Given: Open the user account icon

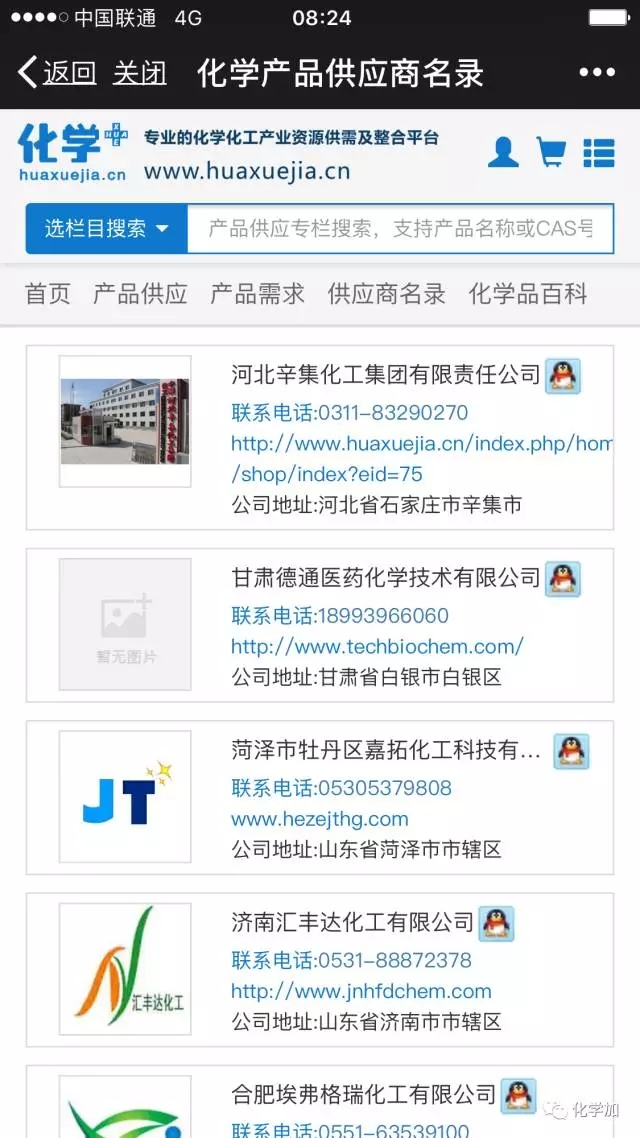Looking at the screenshot, I should [x=503, y=152].
